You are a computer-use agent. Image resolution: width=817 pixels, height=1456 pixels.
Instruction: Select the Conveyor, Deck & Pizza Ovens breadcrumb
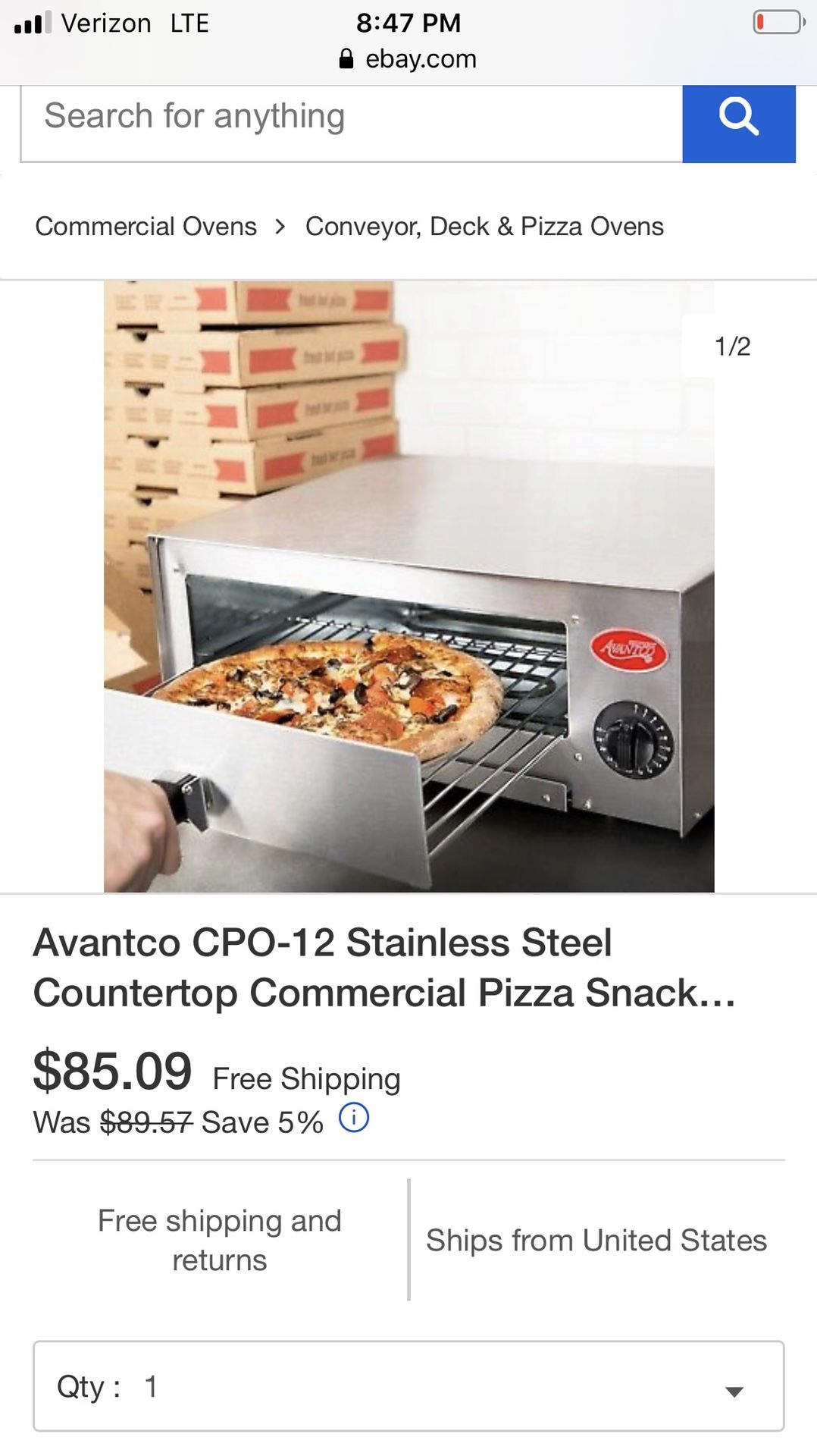pyautogui.click(x=484, y=226)
